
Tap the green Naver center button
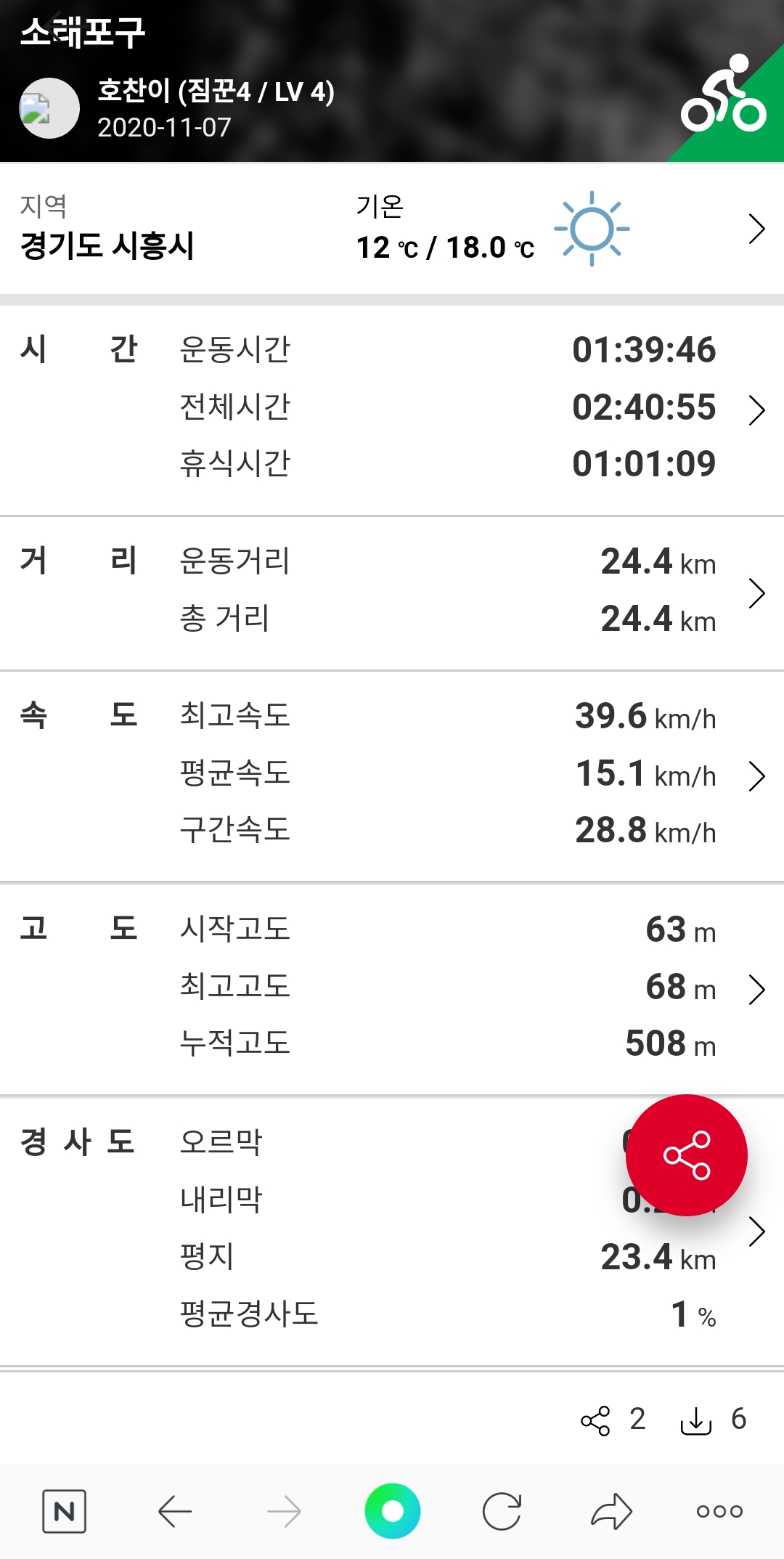392,1511
